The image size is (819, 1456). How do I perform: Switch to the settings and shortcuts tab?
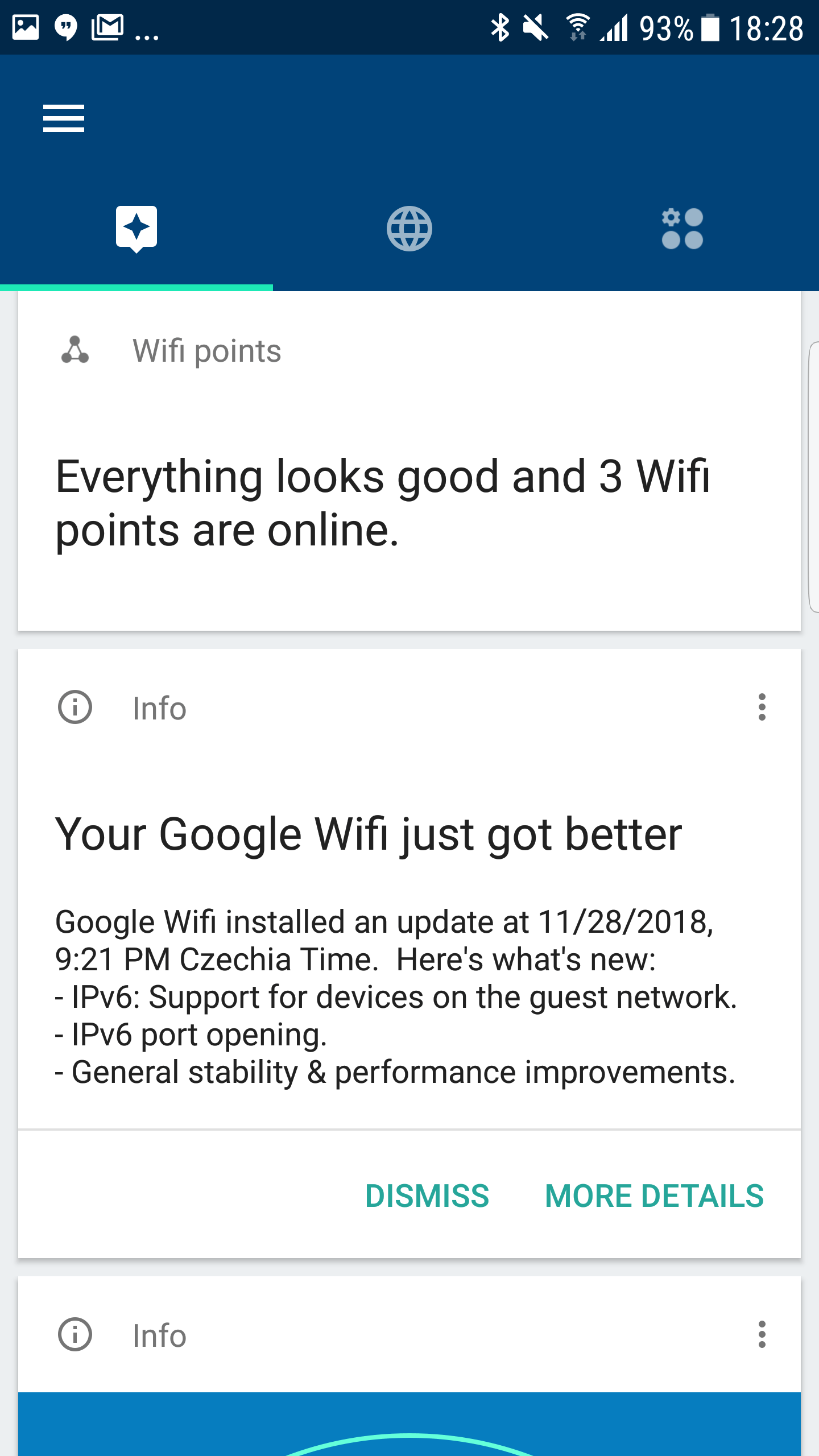682,229
